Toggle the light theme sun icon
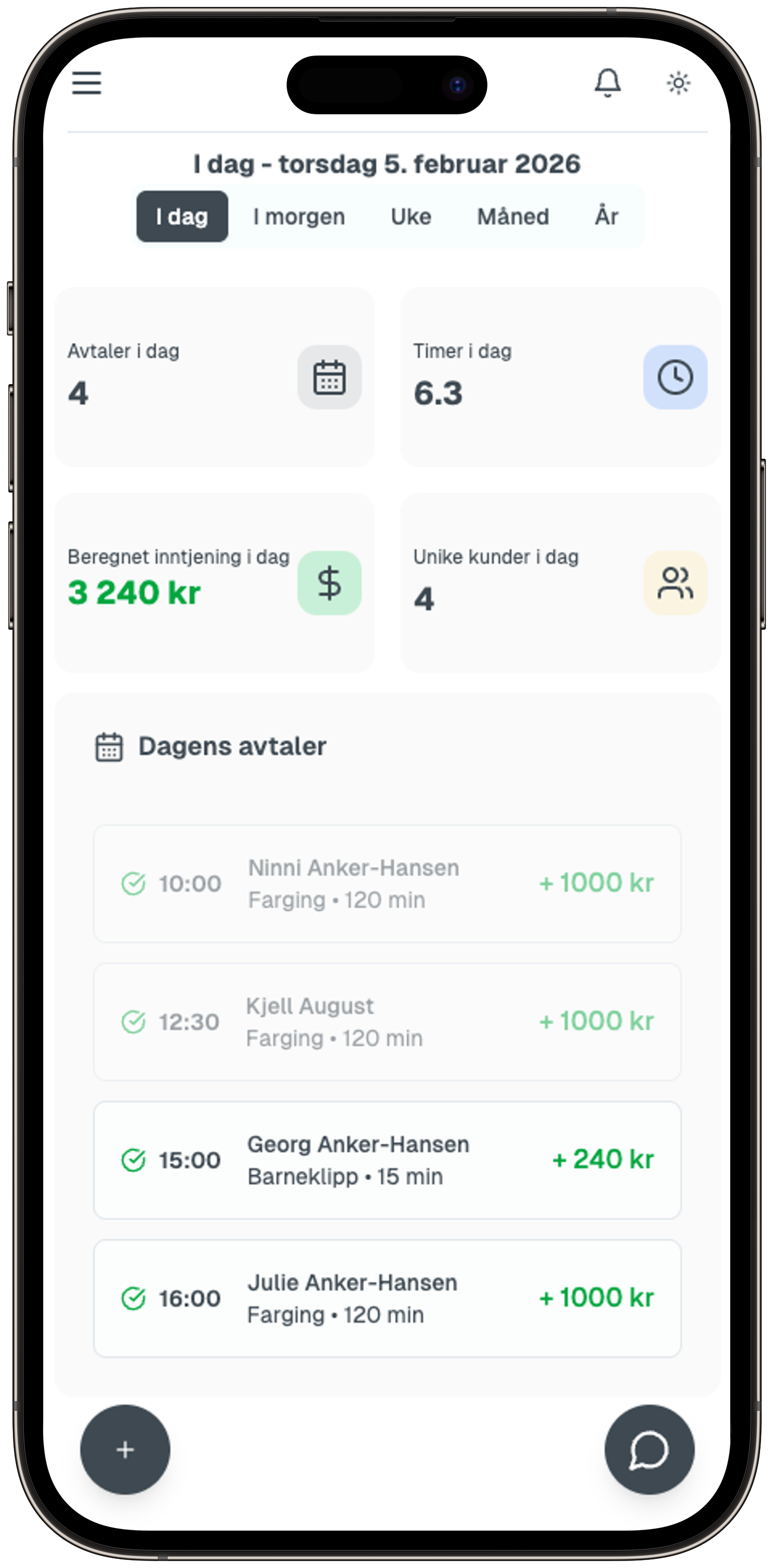The image size is (774, 1568). click(x=678, y=83)
